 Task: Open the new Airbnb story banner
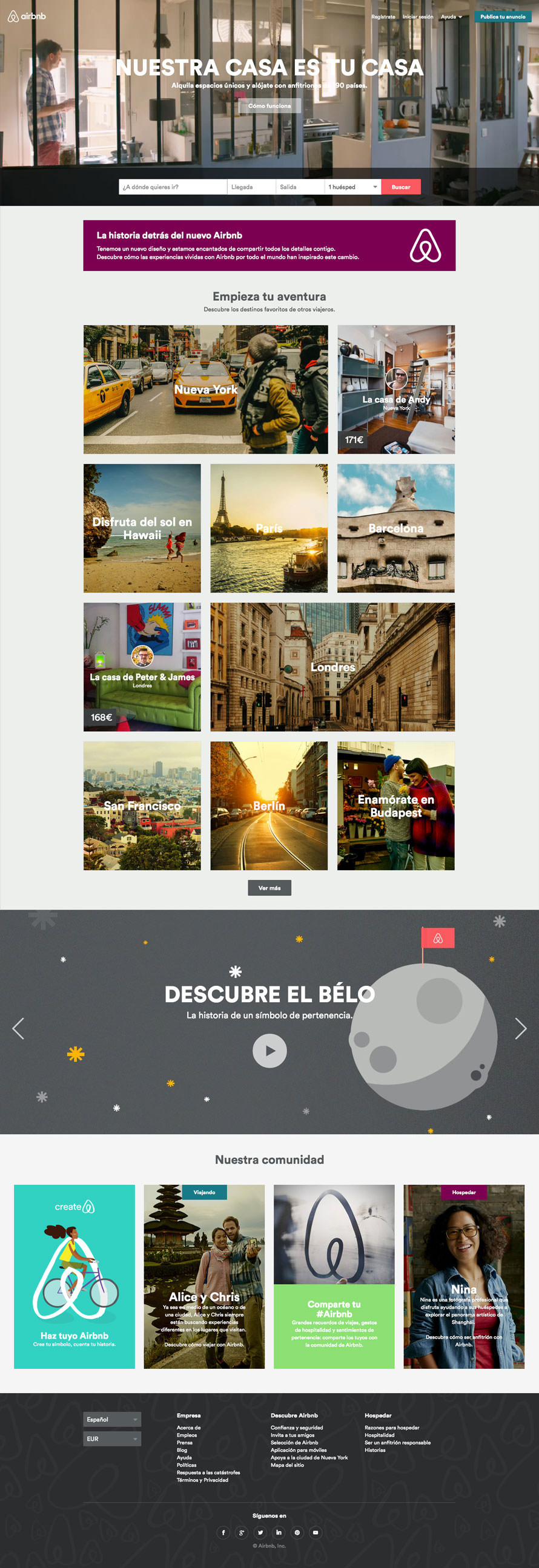[269, 245]
